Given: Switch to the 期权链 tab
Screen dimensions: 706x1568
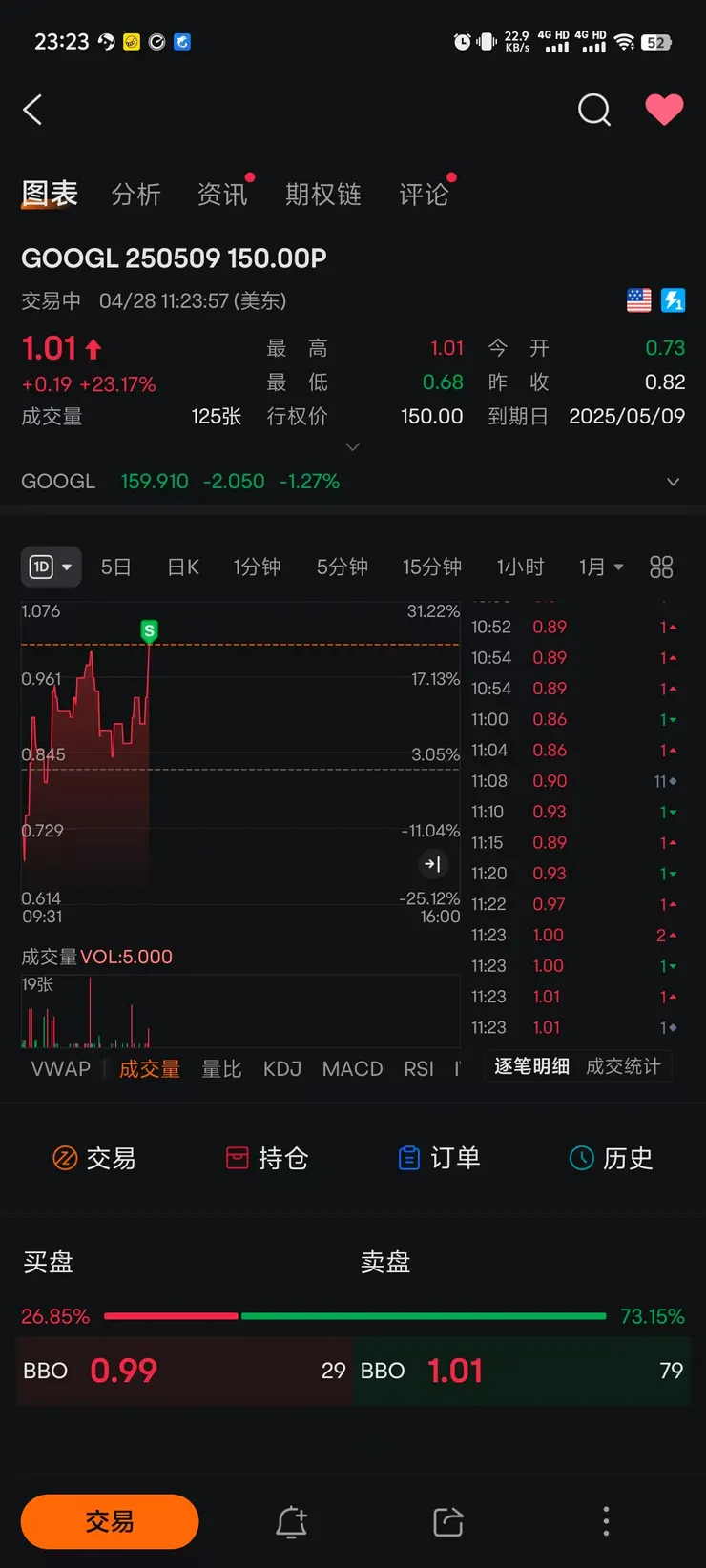Looking at the screenshot, I should pyautogui.click(x=323, y=194).
